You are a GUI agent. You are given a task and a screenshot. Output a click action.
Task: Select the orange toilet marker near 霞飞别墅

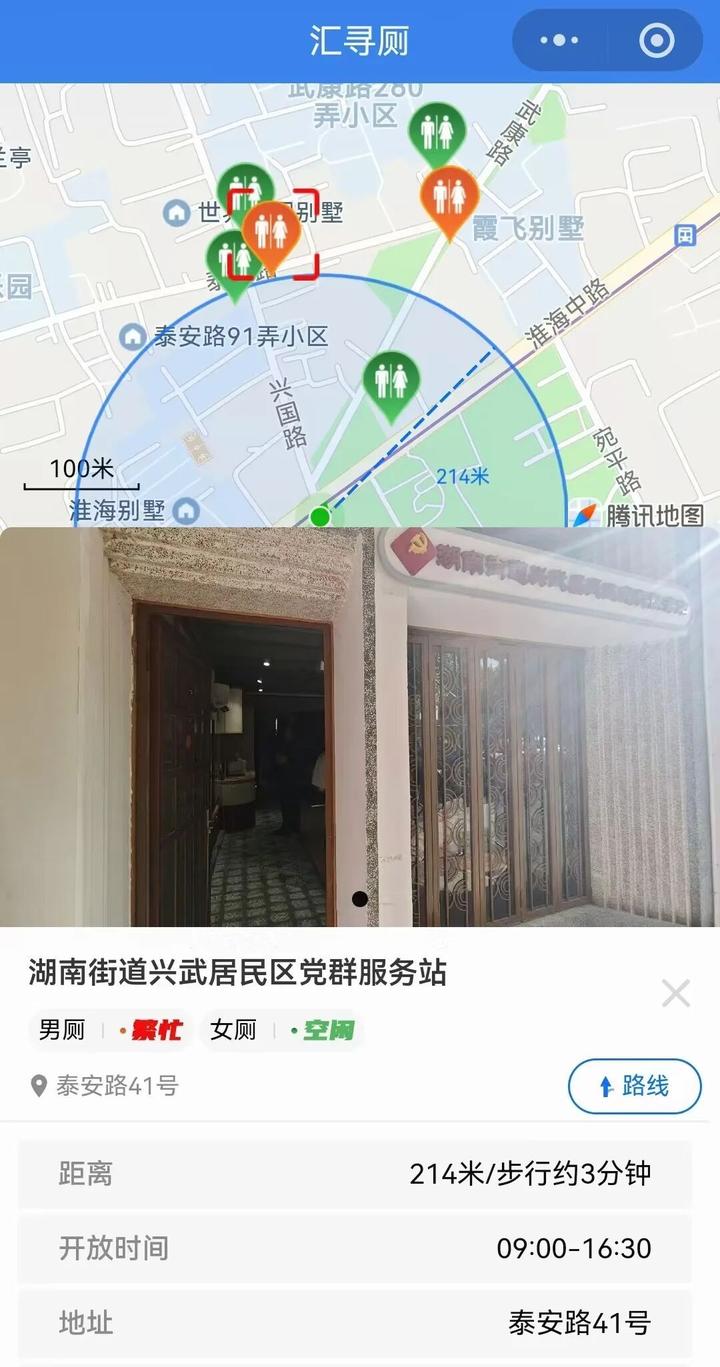(449, 197)
